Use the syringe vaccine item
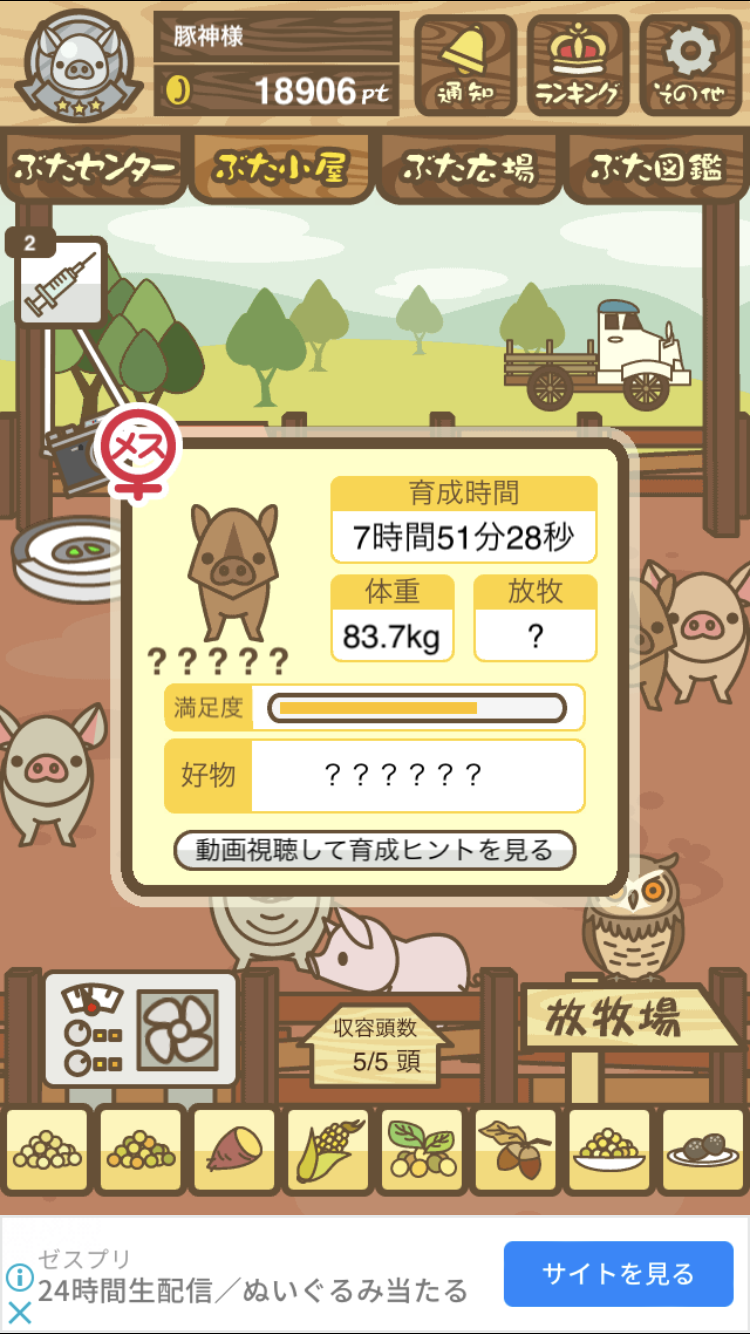Image resolution: width=750 pixels, height=1334 pixels. coord(60,283)
